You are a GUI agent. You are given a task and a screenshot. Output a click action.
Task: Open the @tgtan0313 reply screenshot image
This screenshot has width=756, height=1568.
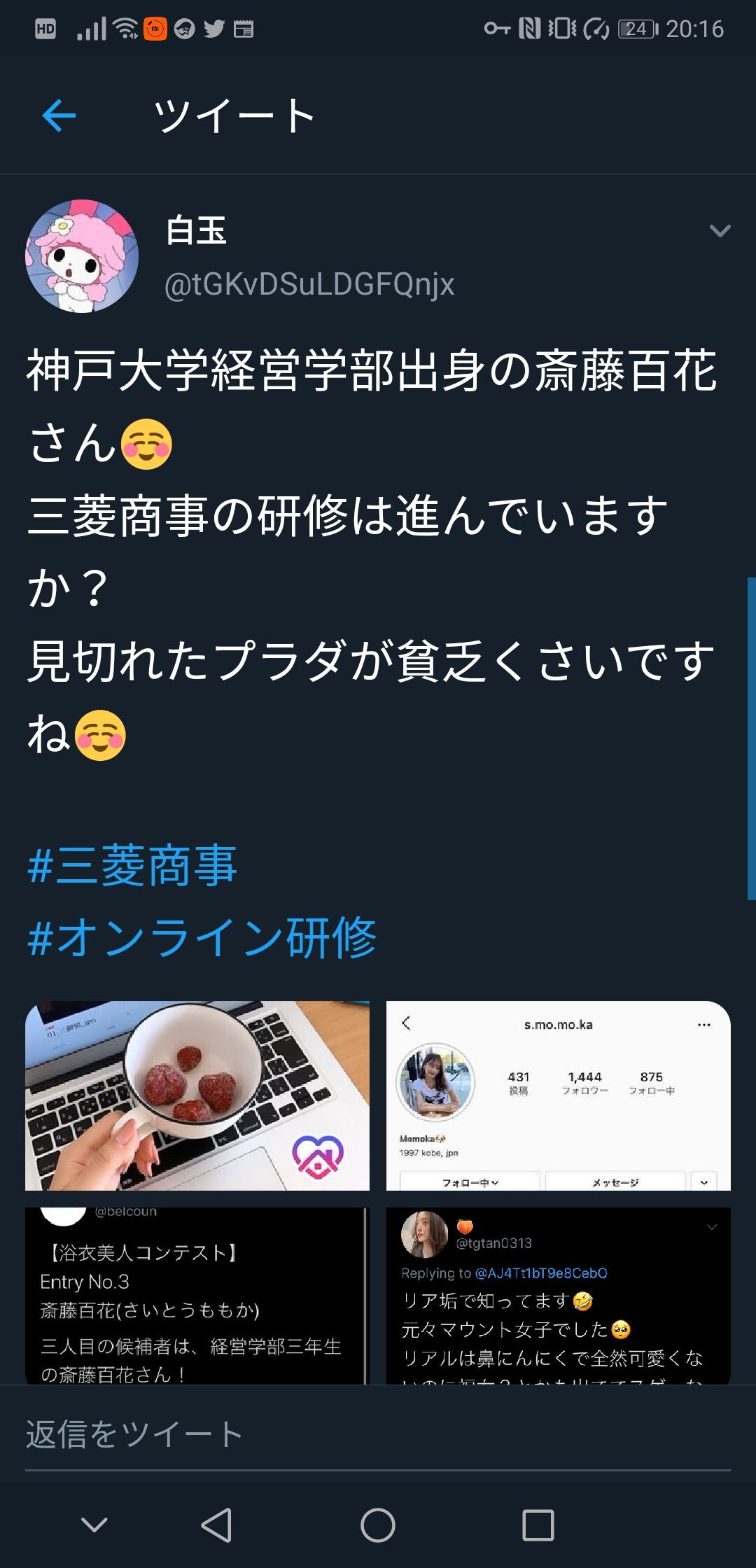click(x=559, y=1296)
